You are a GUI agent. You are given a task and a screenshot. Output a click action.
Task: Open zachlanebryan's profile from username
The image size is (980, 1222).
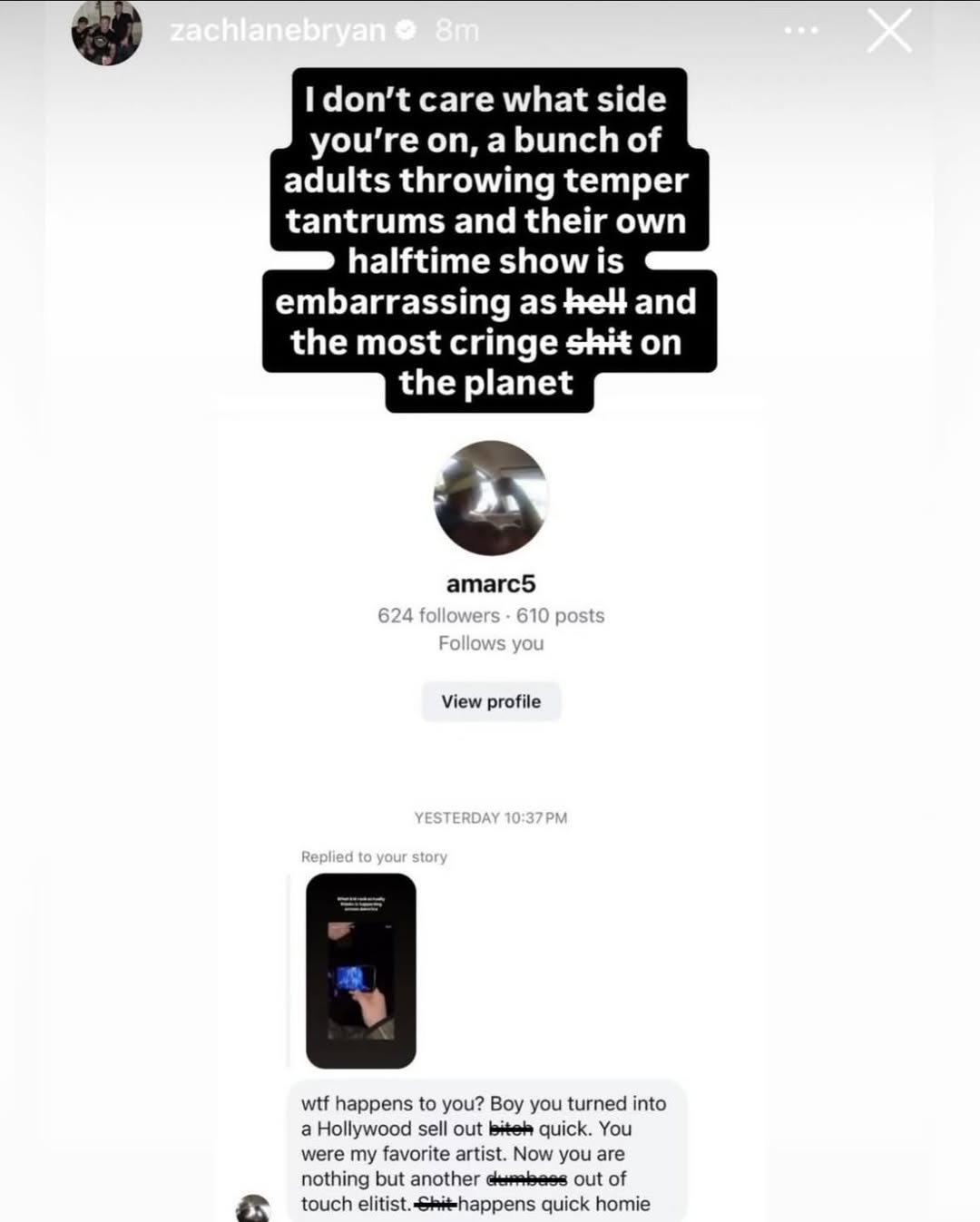coord(278,31)
